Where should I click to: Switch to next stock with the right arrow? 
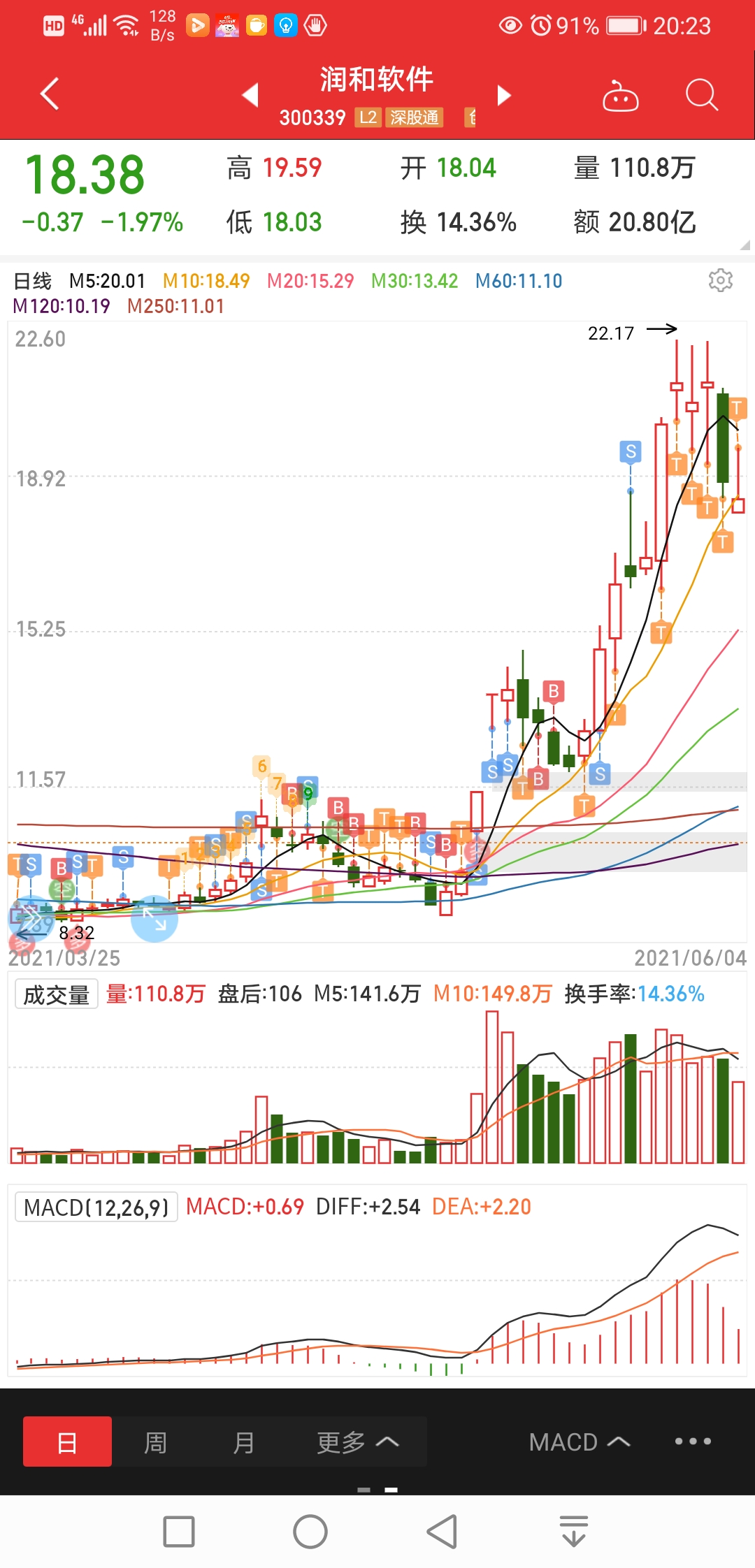coord(503,96)
